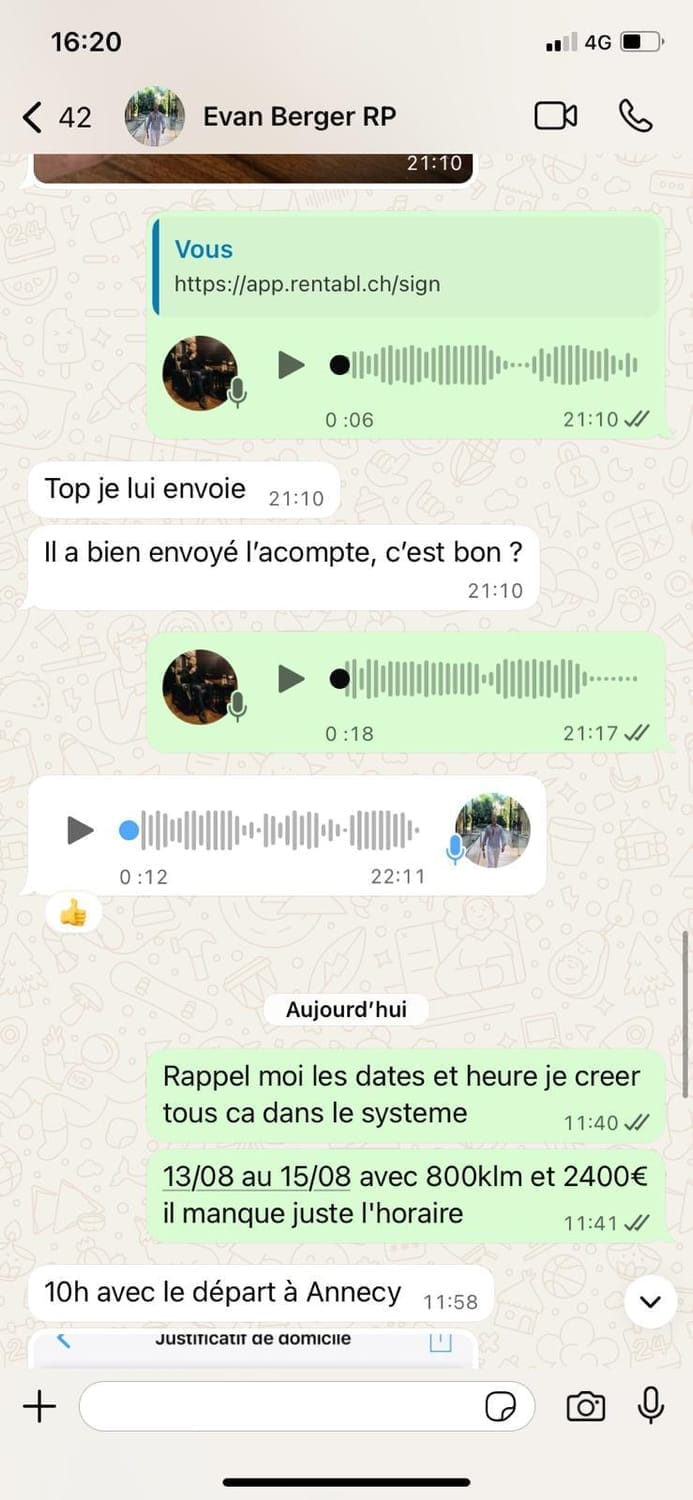Start a video call with Evan
This screenshot has width=693, height=1500.
(556, 116)
